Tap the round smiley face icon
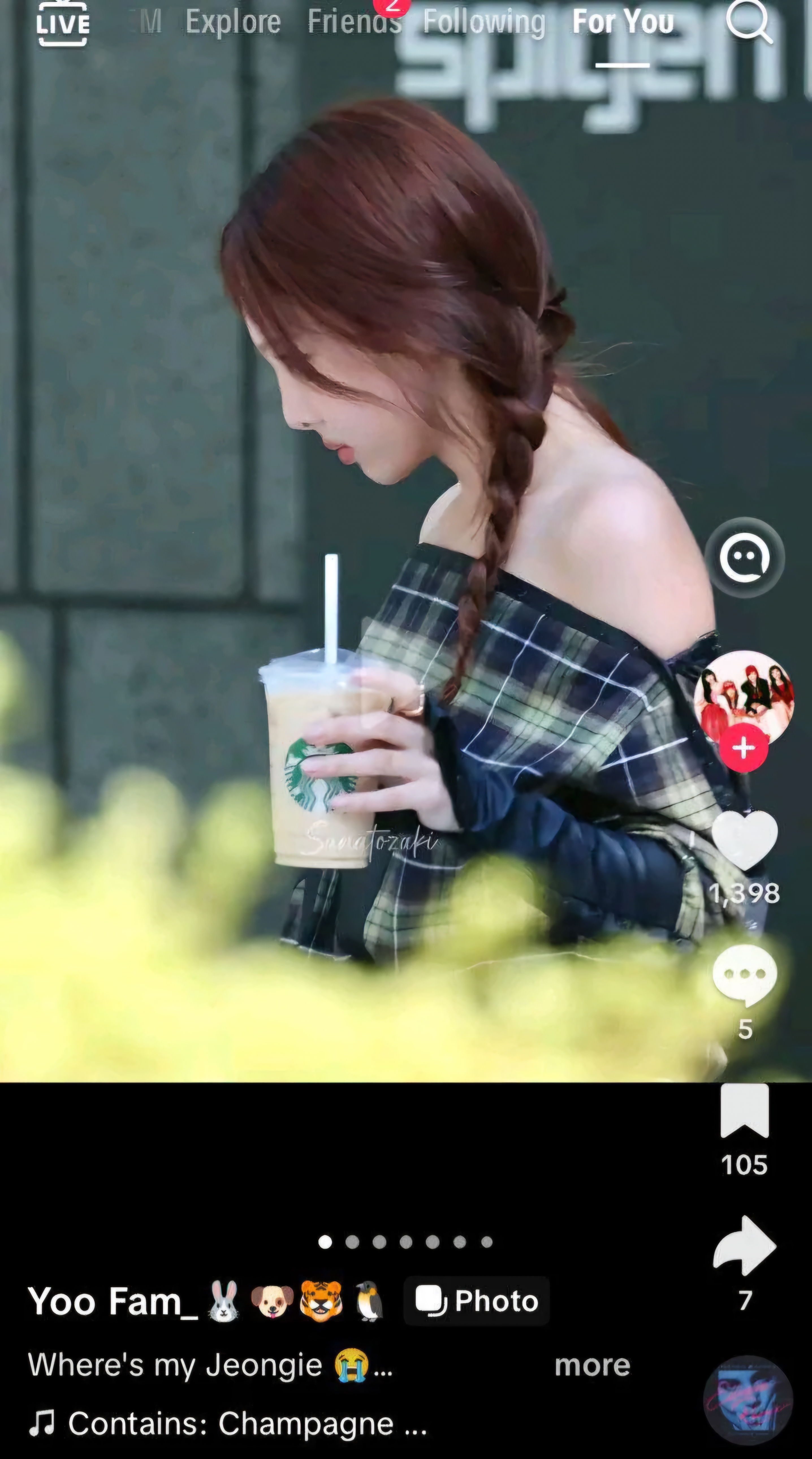Viewport: 812px width, 1459px height. click(744, 557)
